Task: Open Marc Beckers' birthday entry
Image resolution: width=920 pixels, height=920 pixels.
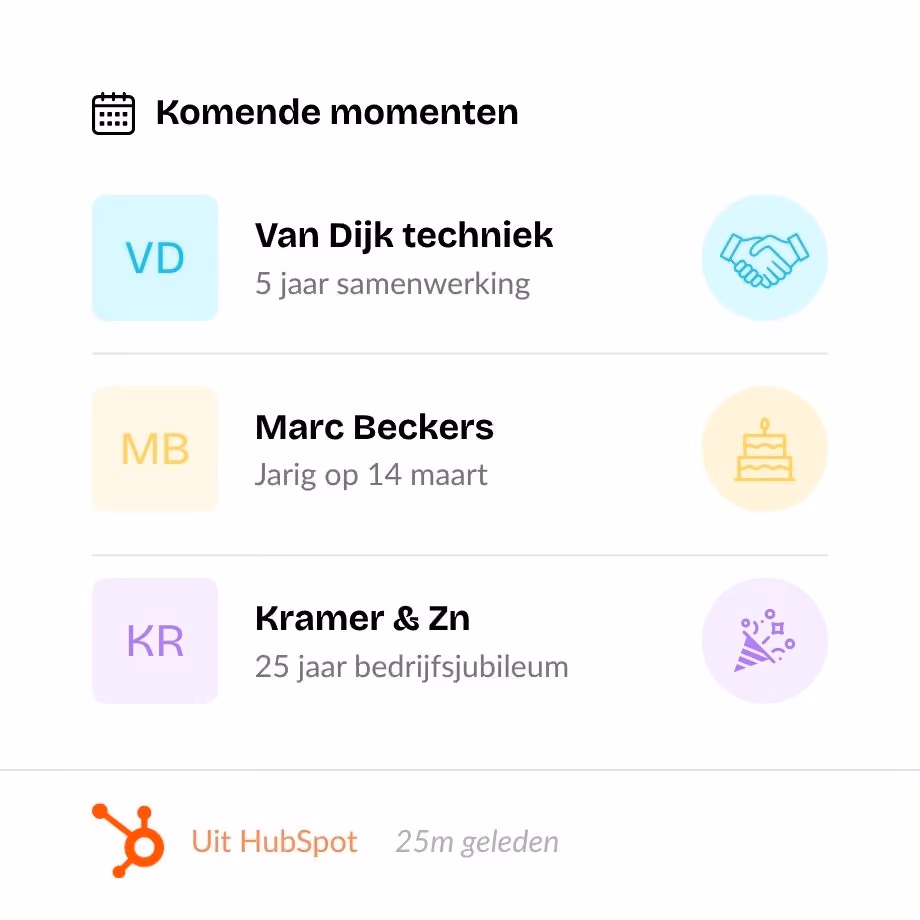Action: pos(460,449)
